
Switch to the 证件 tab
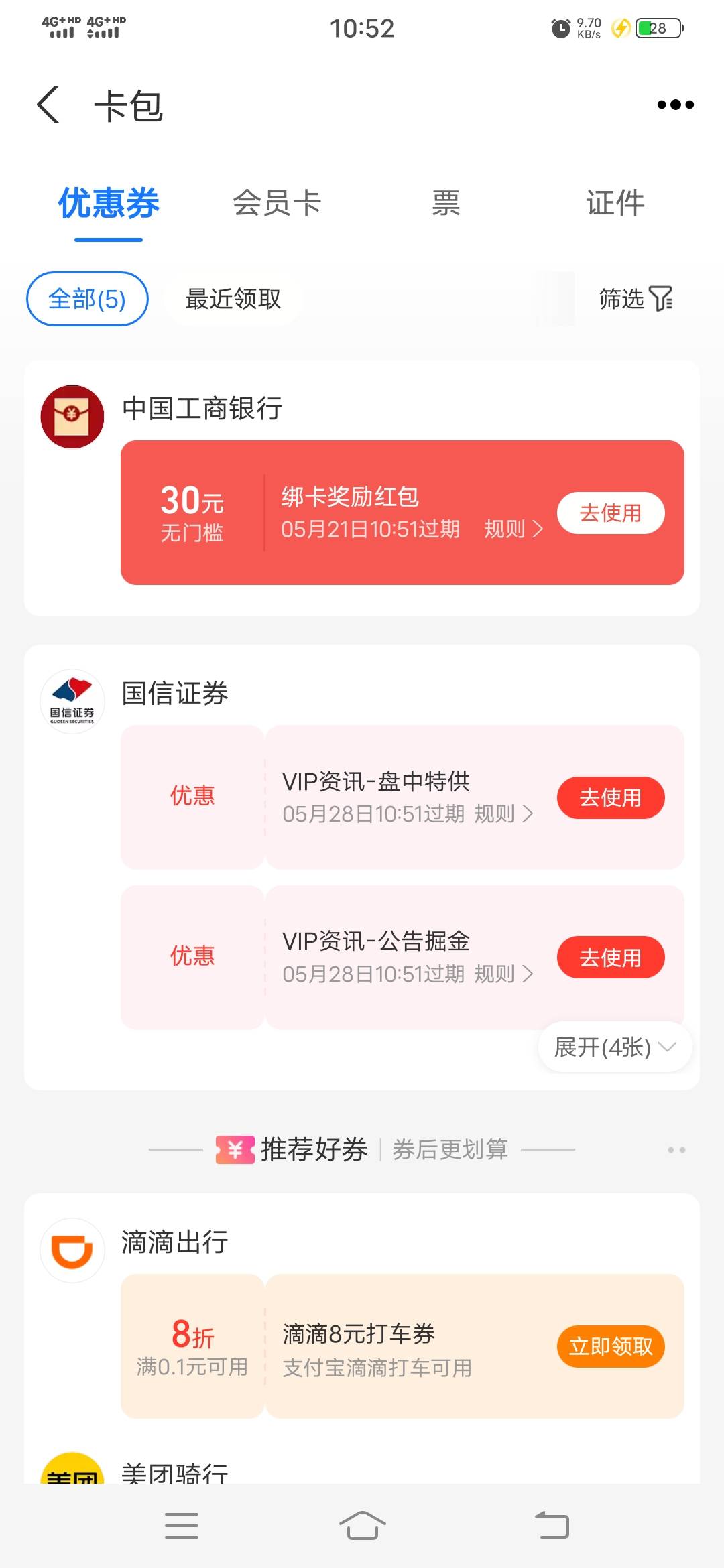click(615, 202)
